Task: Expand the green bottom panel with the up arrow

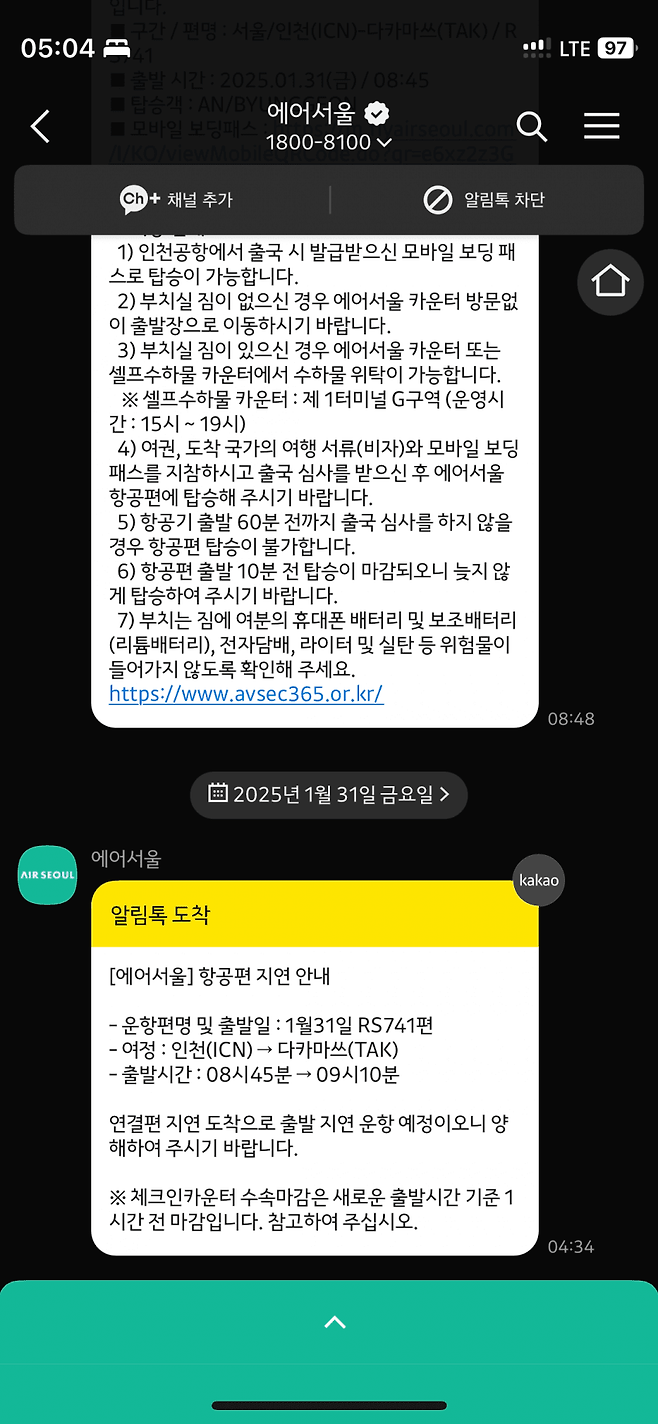Action: [334, 1322]
